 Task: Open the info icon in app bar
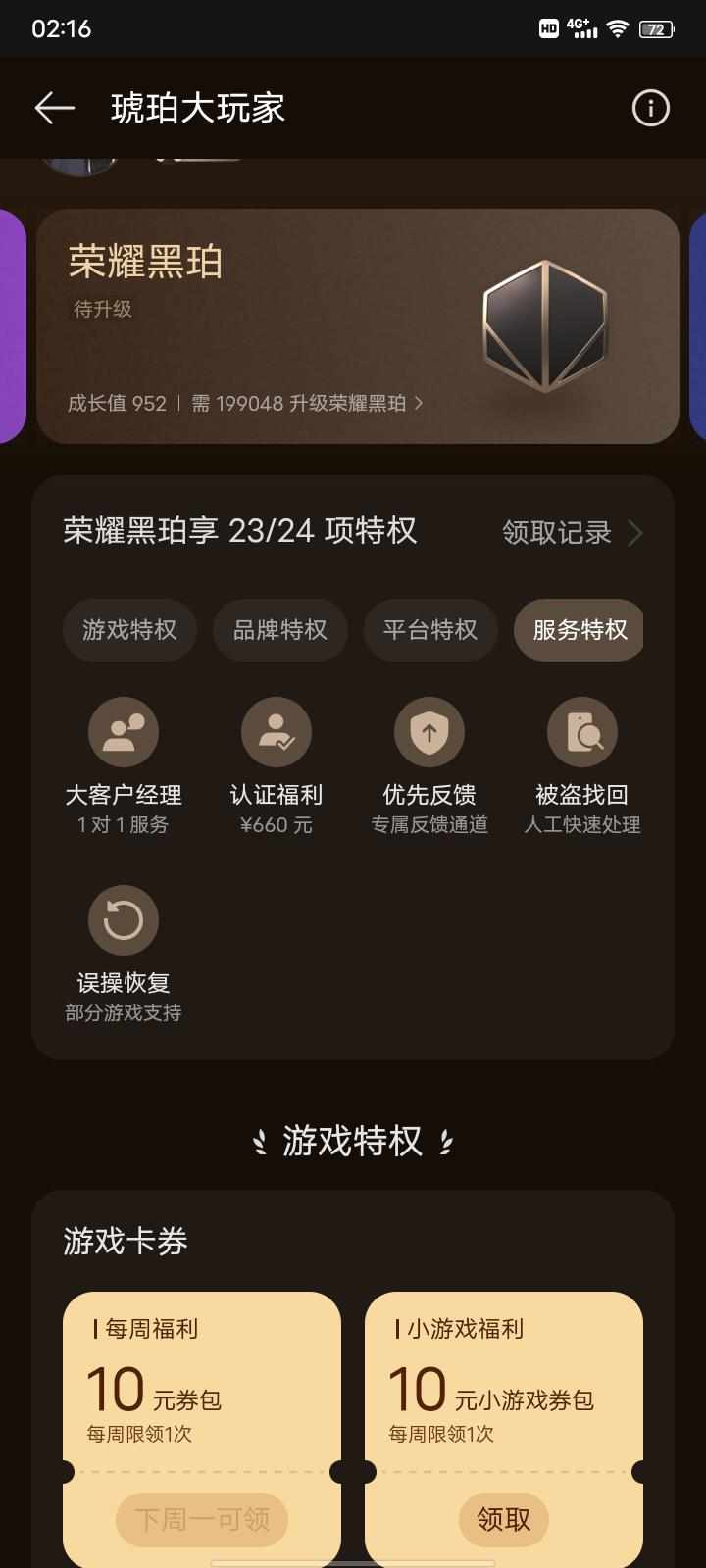coord(650,108)
